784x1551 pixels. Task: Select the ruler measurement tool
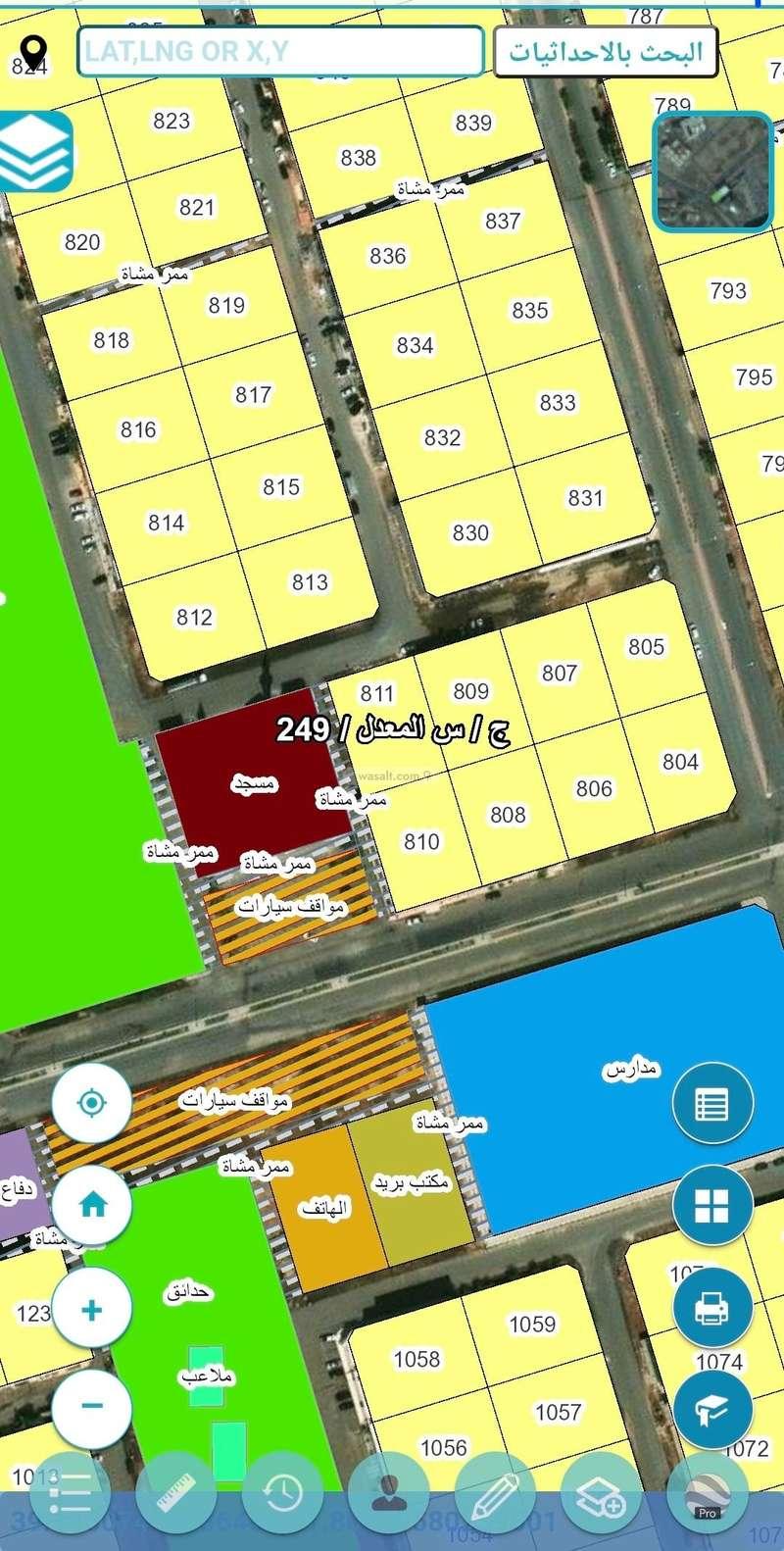[x=176, y=1494]
